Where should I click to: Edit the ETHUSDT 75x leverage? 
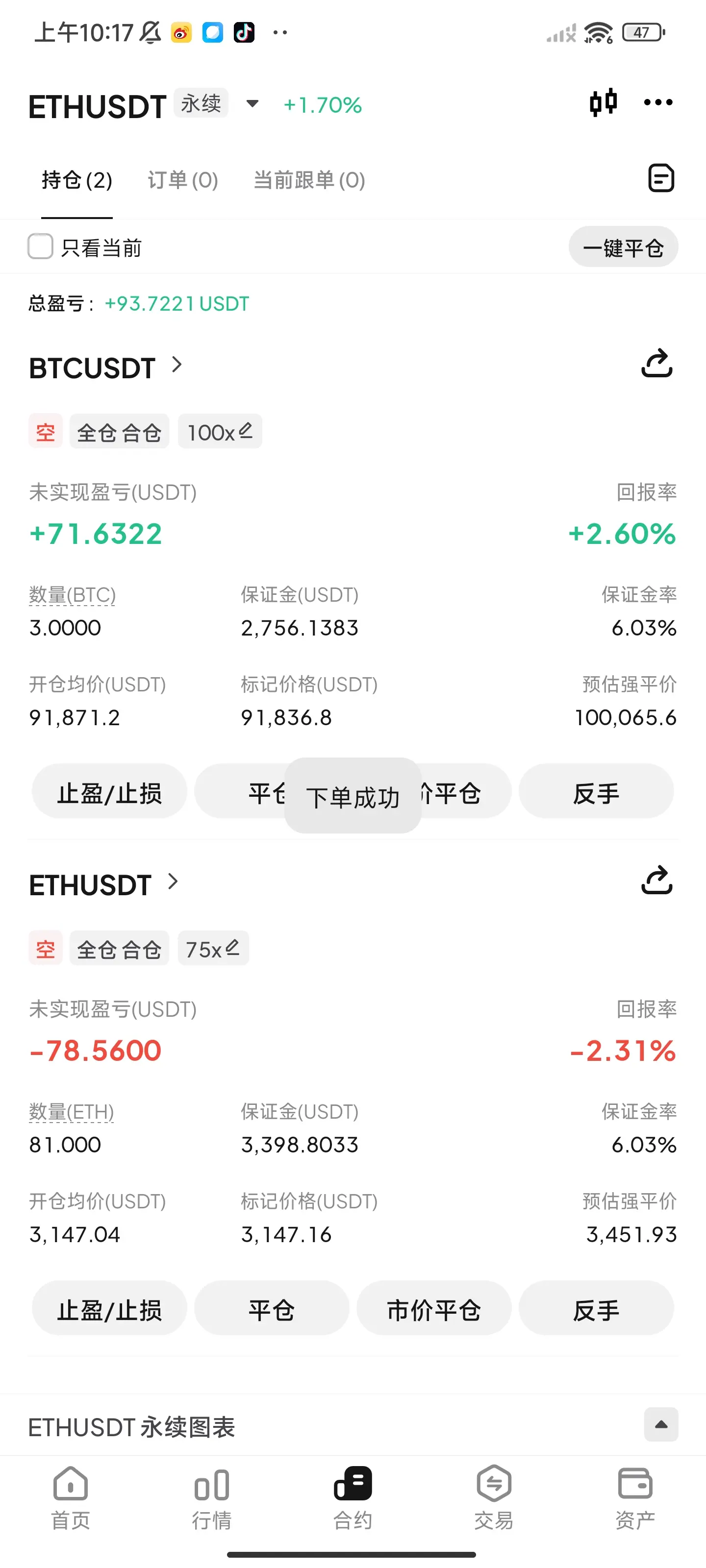[213, 948]
